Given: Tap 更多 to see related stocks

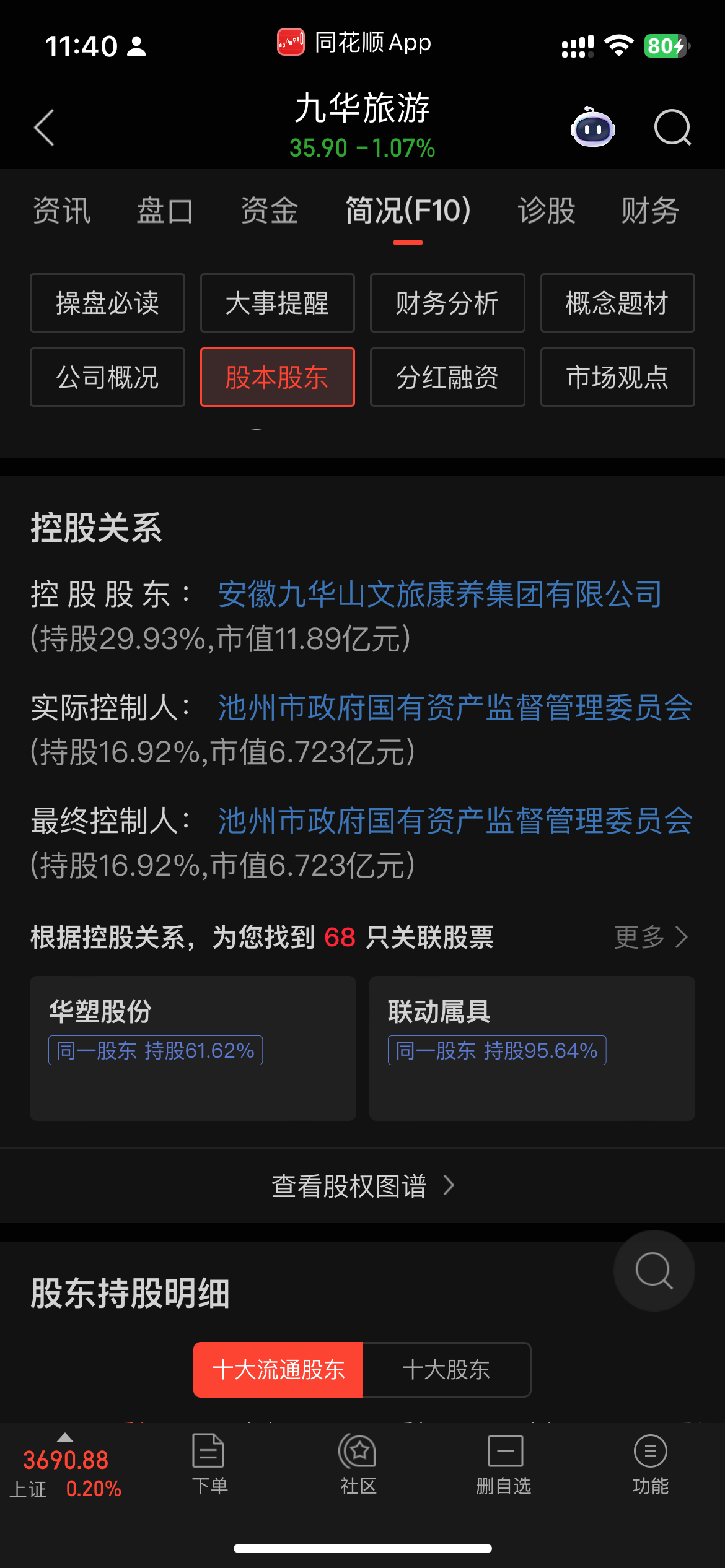Looking at the screenshot, I should click(x=651, y=937).
